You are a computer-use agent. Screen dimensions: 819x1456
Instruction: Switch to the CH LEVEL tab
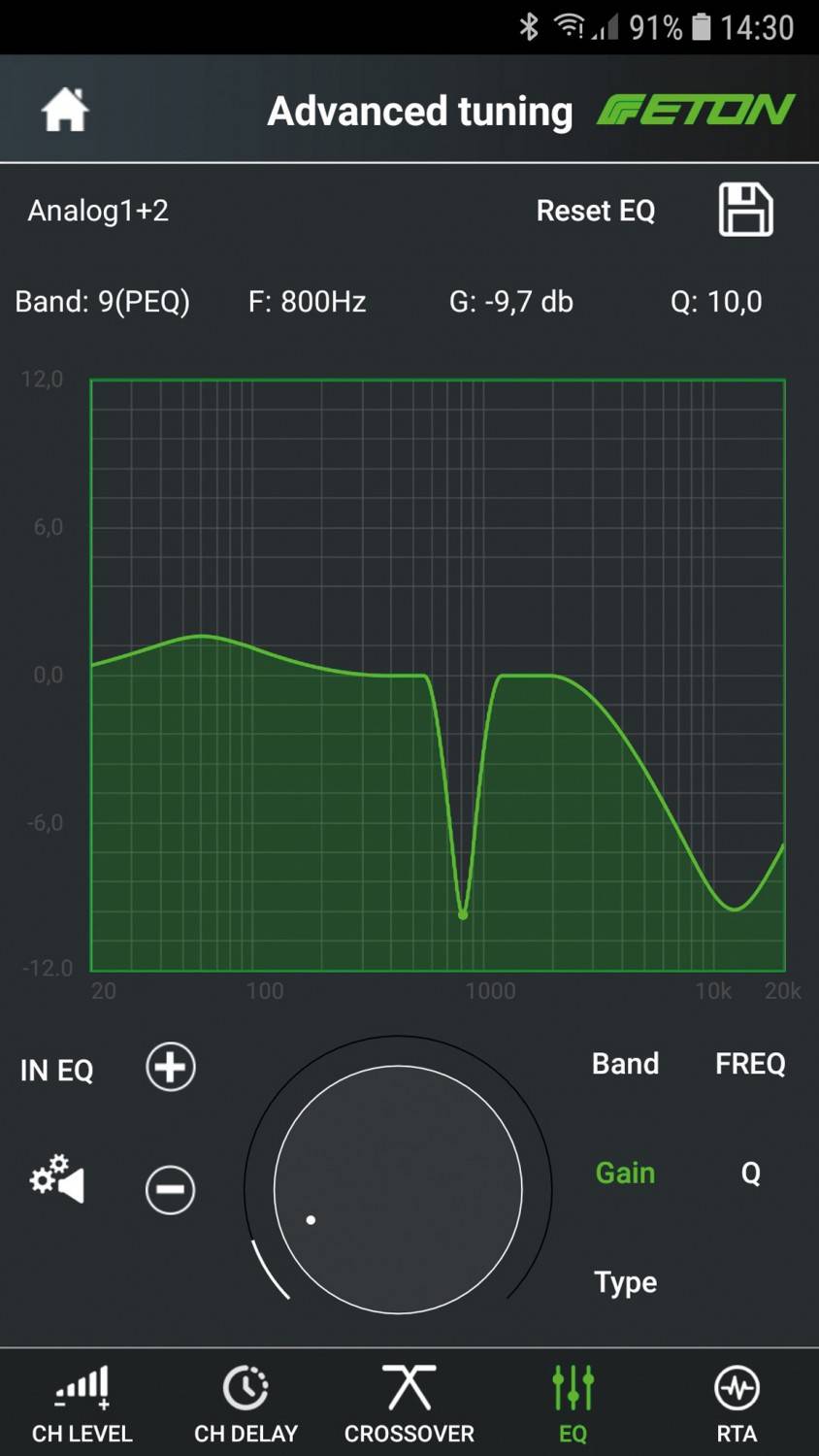[x=82, y=1404]
